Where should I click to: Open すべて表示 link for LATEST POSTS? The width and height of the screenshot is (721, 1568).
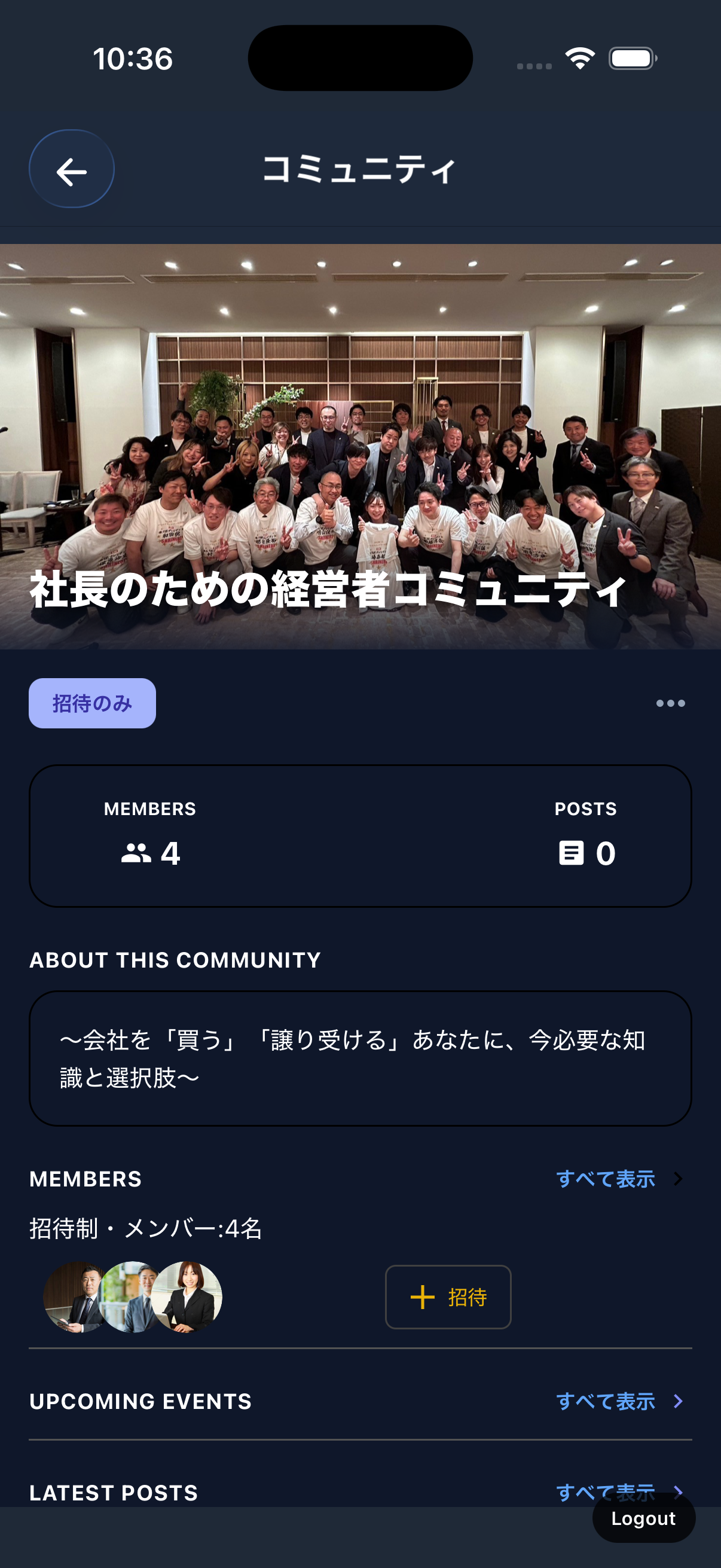[607, 1493]
